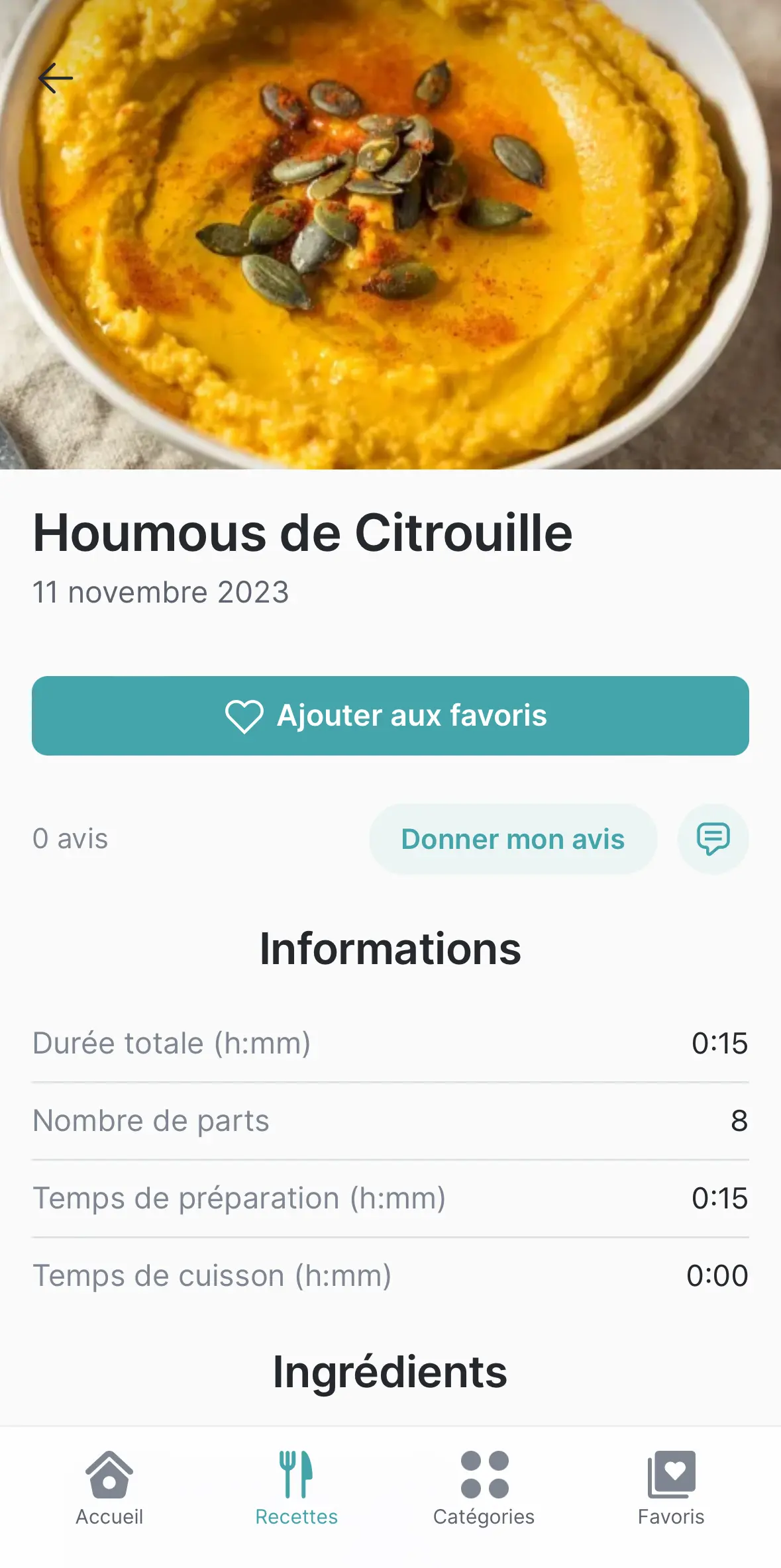
Task: Add Houmous de Citrouille to favorites
Action: coord(390,716)
